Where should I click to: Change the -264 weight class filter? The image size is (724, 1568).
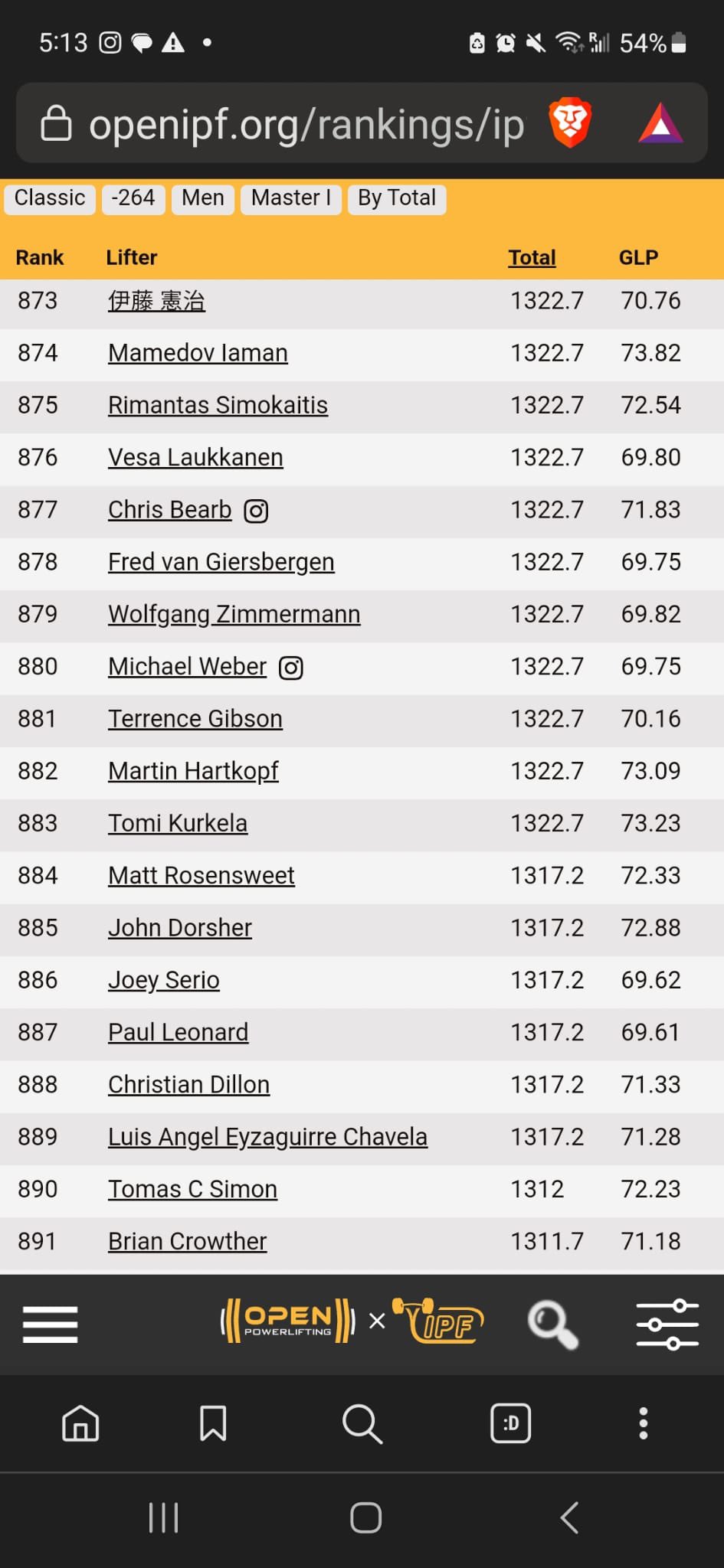133,198
